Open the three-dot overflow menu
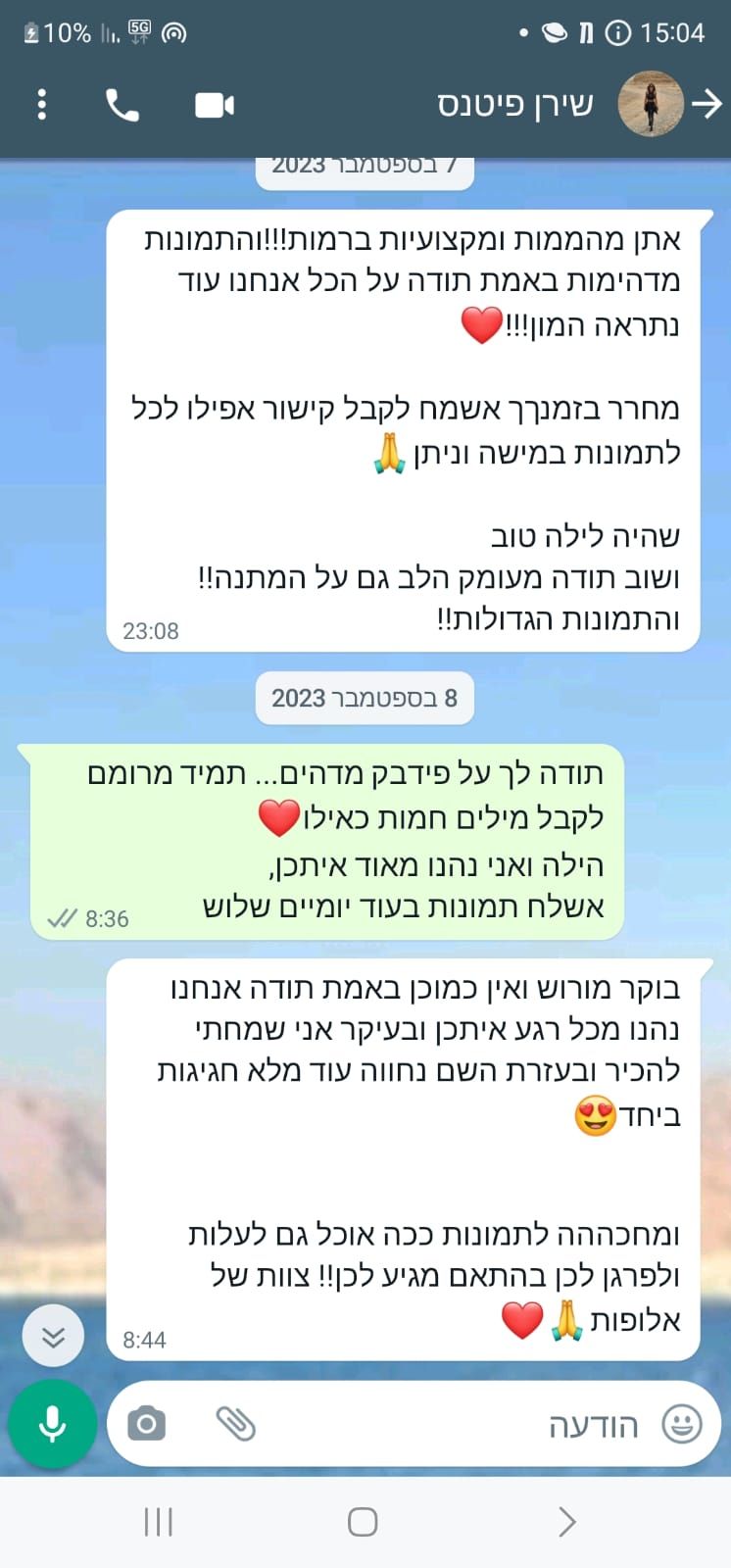 (x=41, y=105)
